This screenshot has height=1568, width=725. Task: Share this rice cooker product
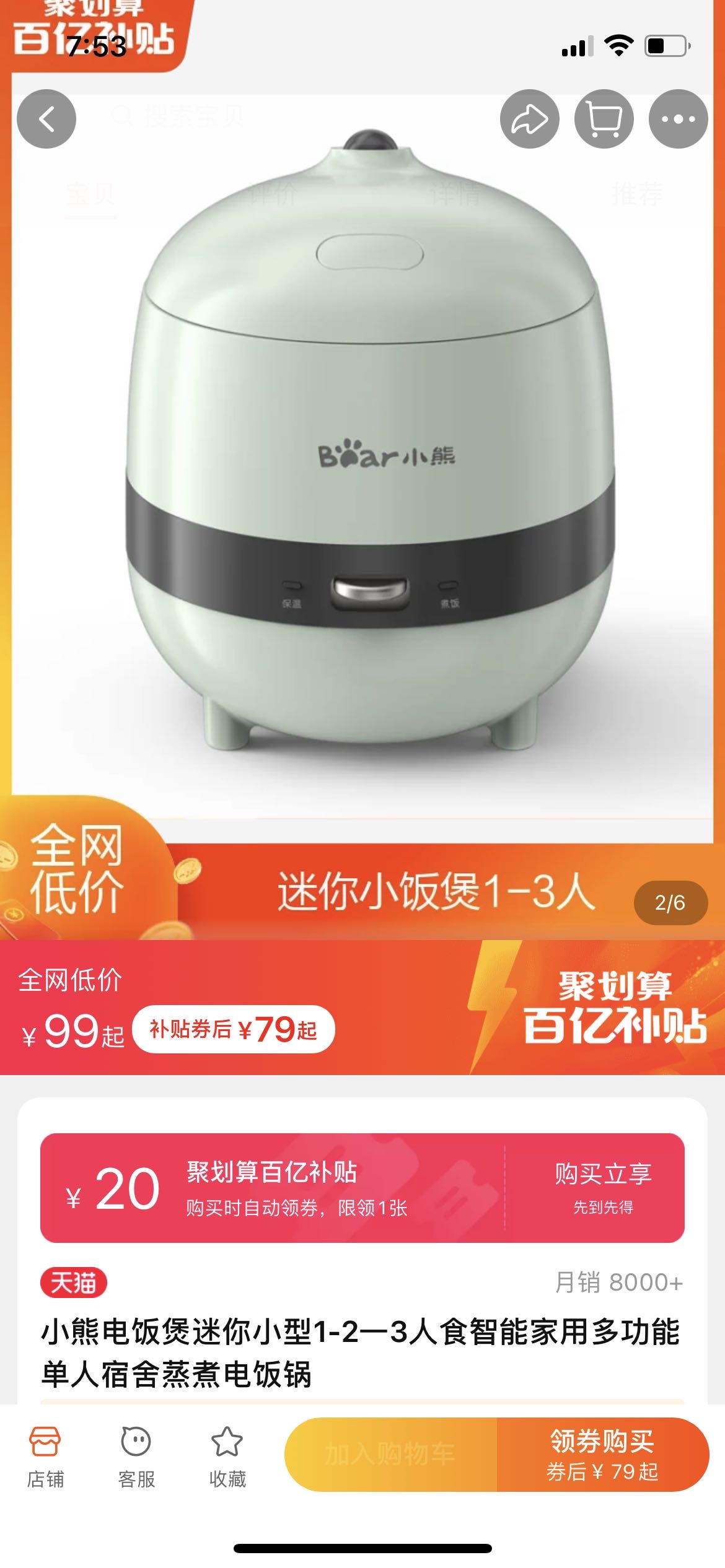click(x=529, y=119)
